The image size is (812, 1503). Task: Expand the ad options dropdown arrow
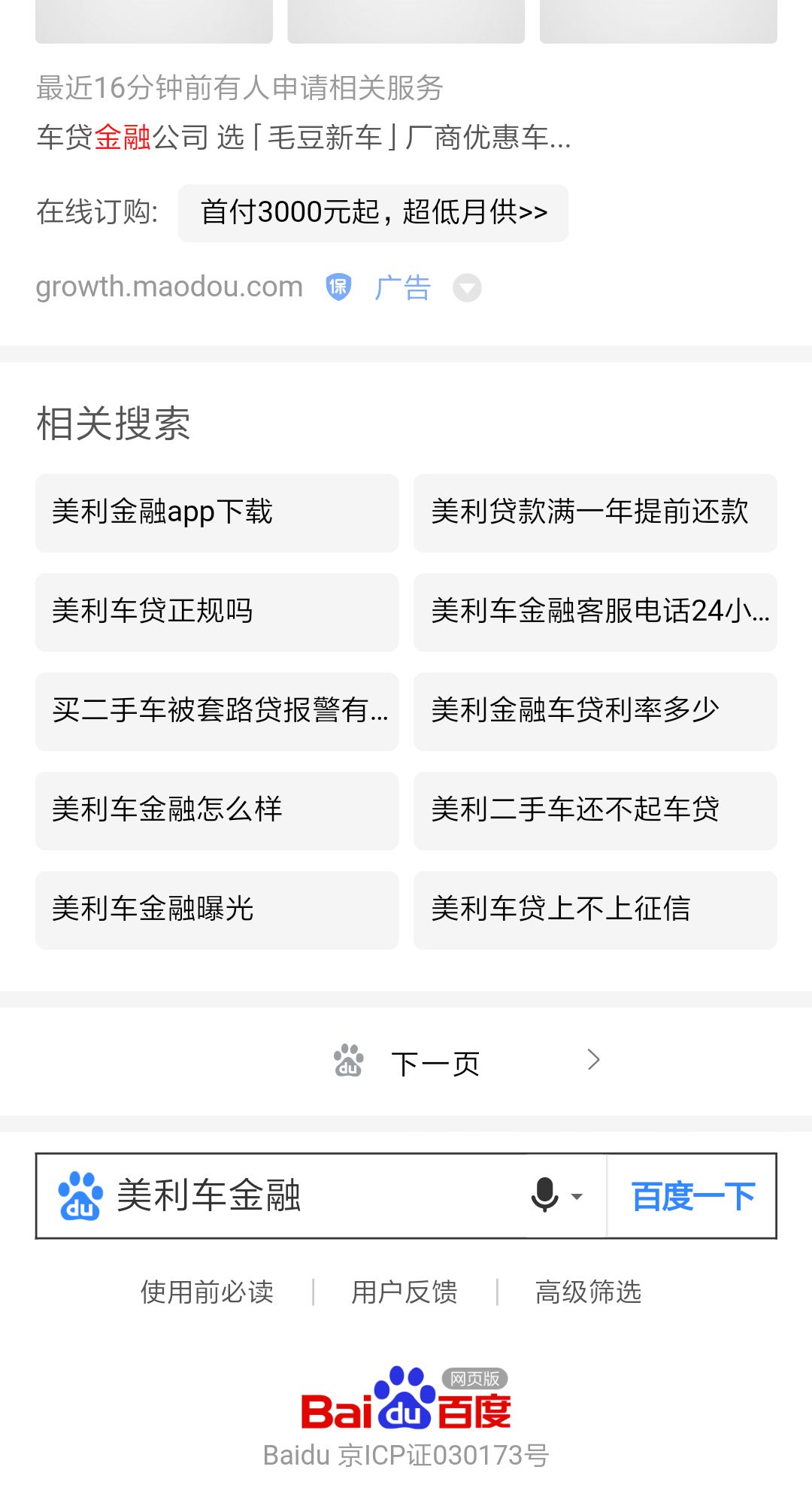point(467,288)
